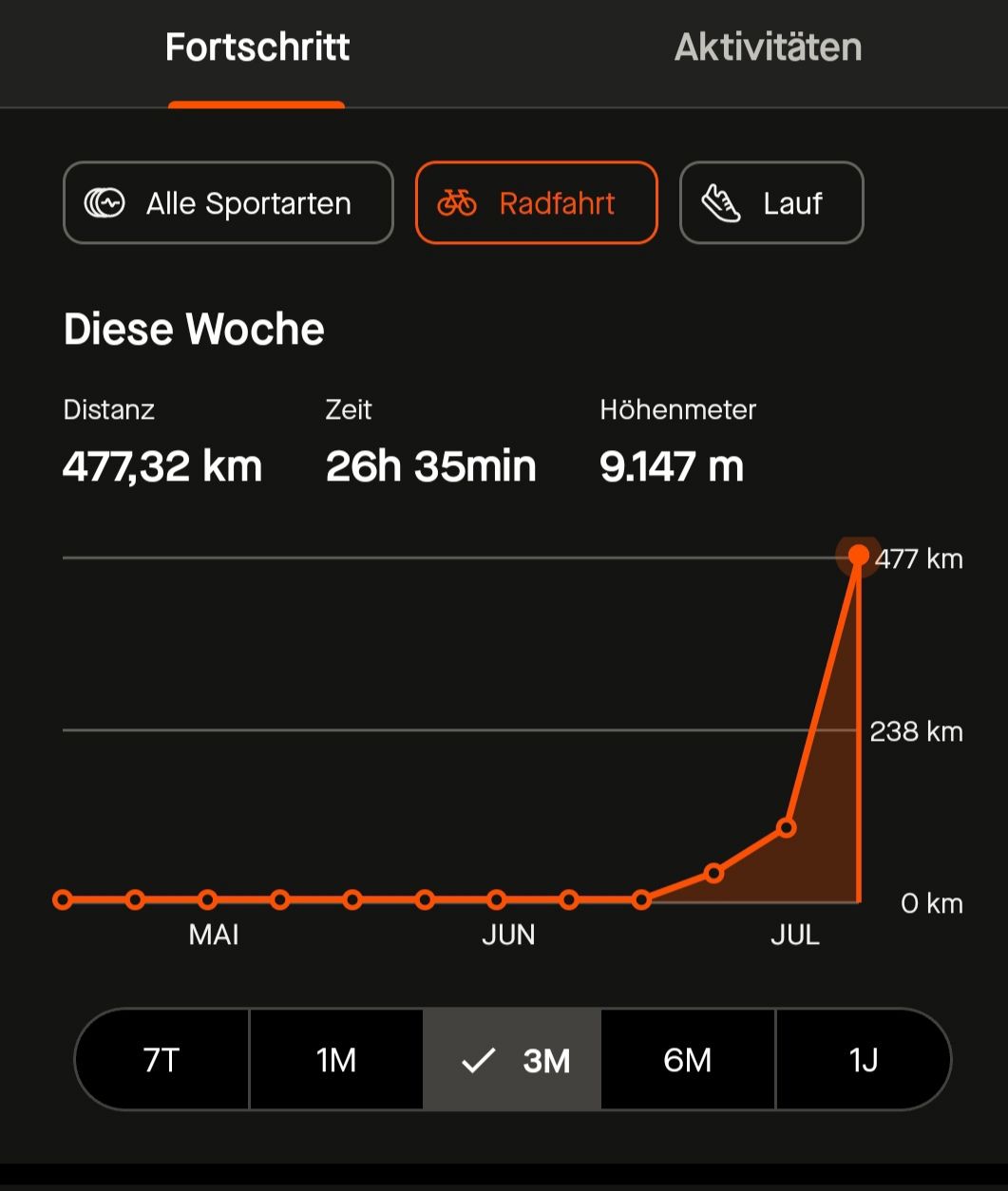Select the Fortschritt tab
The width and height of the screenshot is (1008, 1191).
tap(257, 47)
